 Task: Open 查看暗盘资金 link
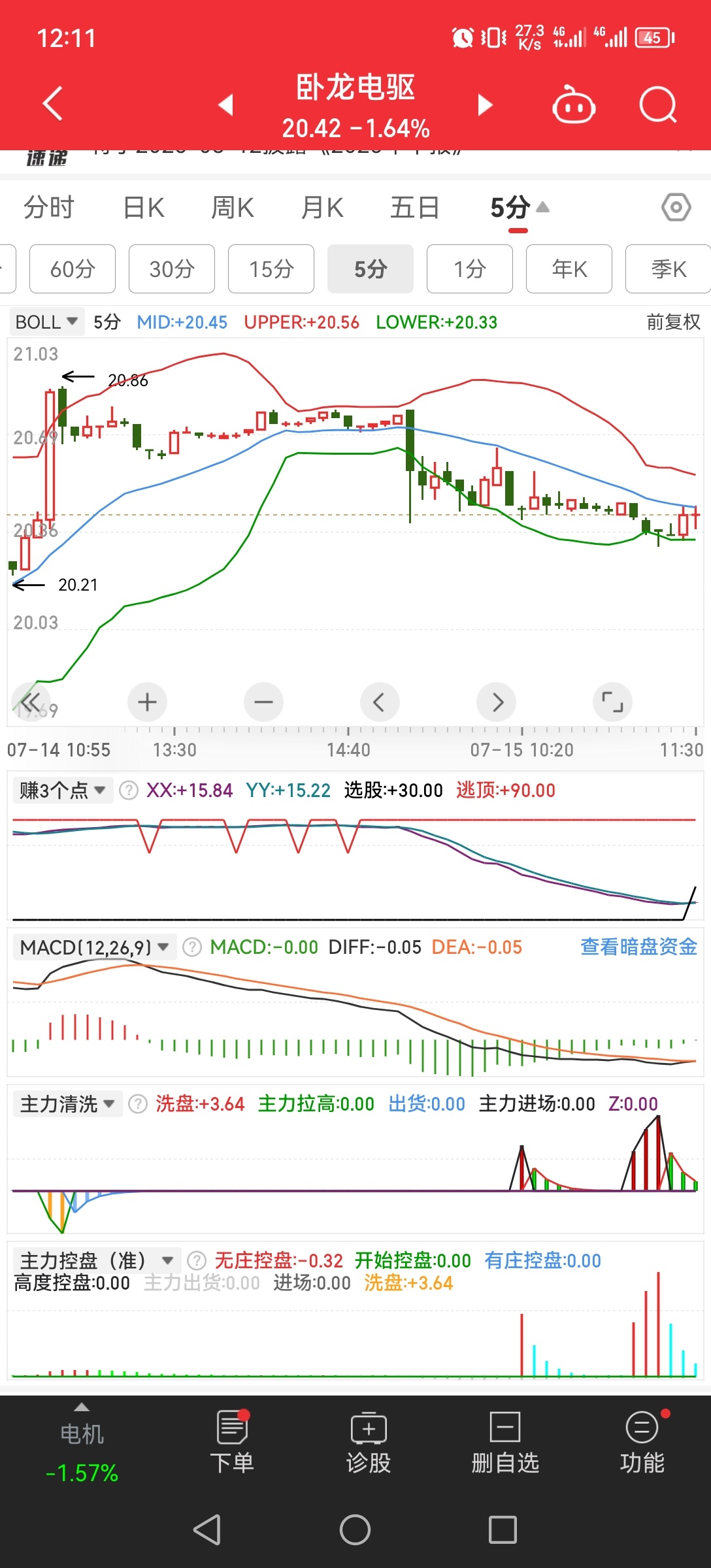point(638,947)
